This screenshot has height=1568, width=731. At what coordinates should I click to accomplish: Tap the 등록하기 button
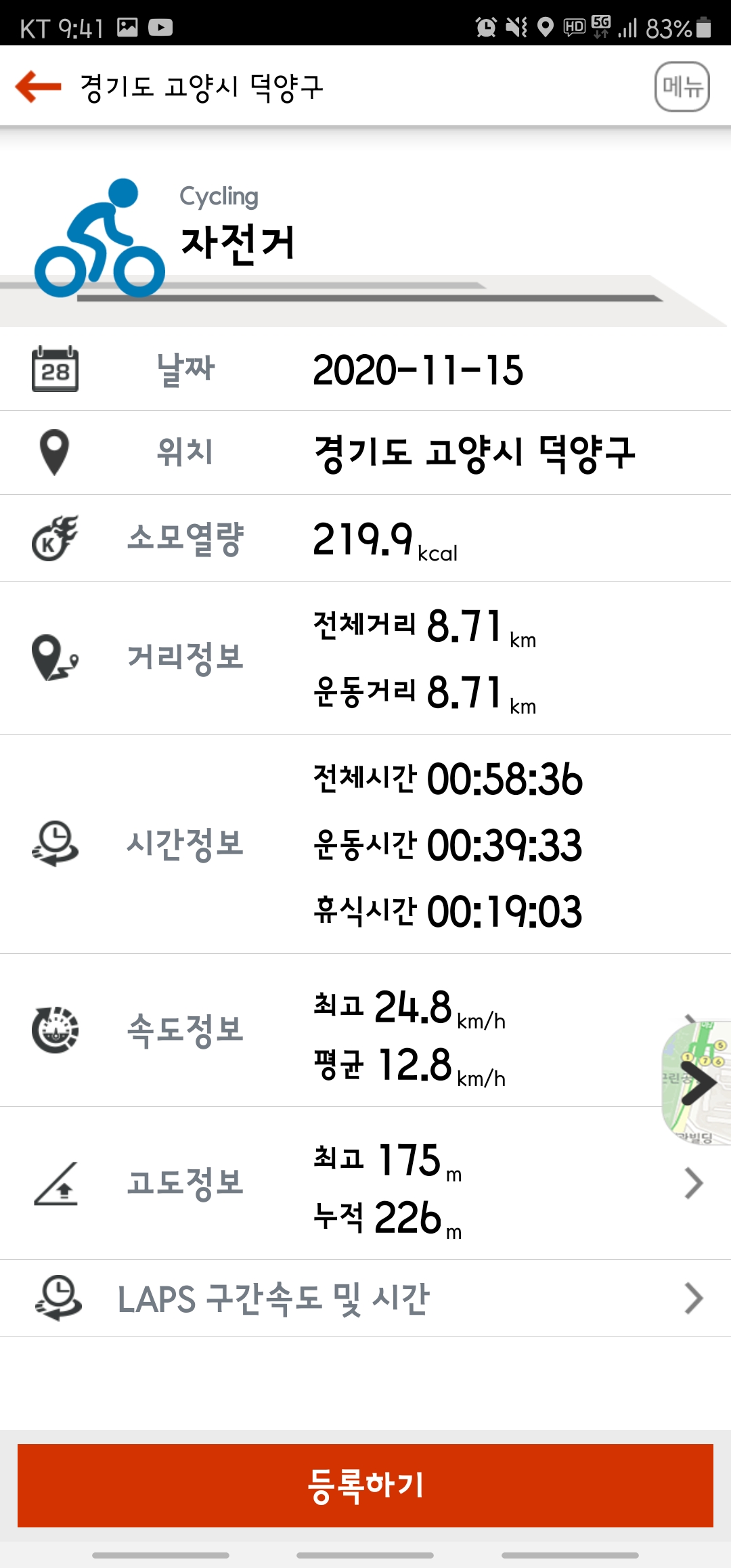[x=365, y=1485]
